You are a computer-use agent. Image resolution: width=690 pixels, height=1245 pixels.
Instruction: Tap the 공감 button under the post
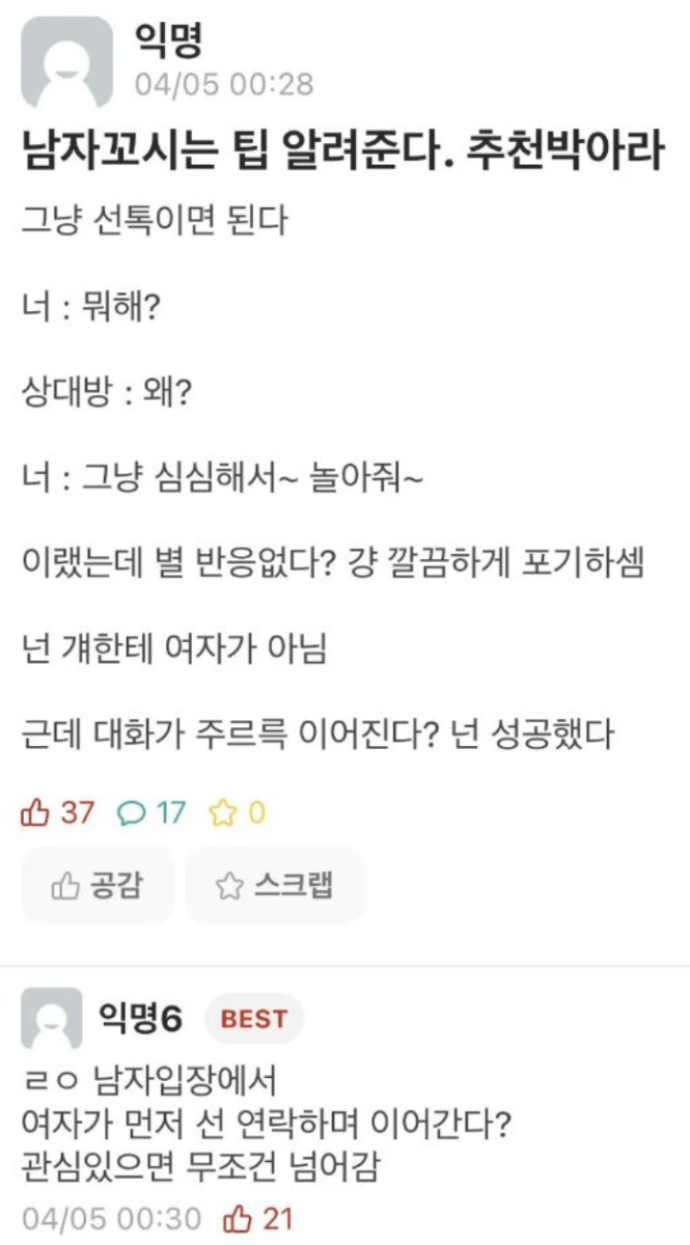tap(97, 884)
